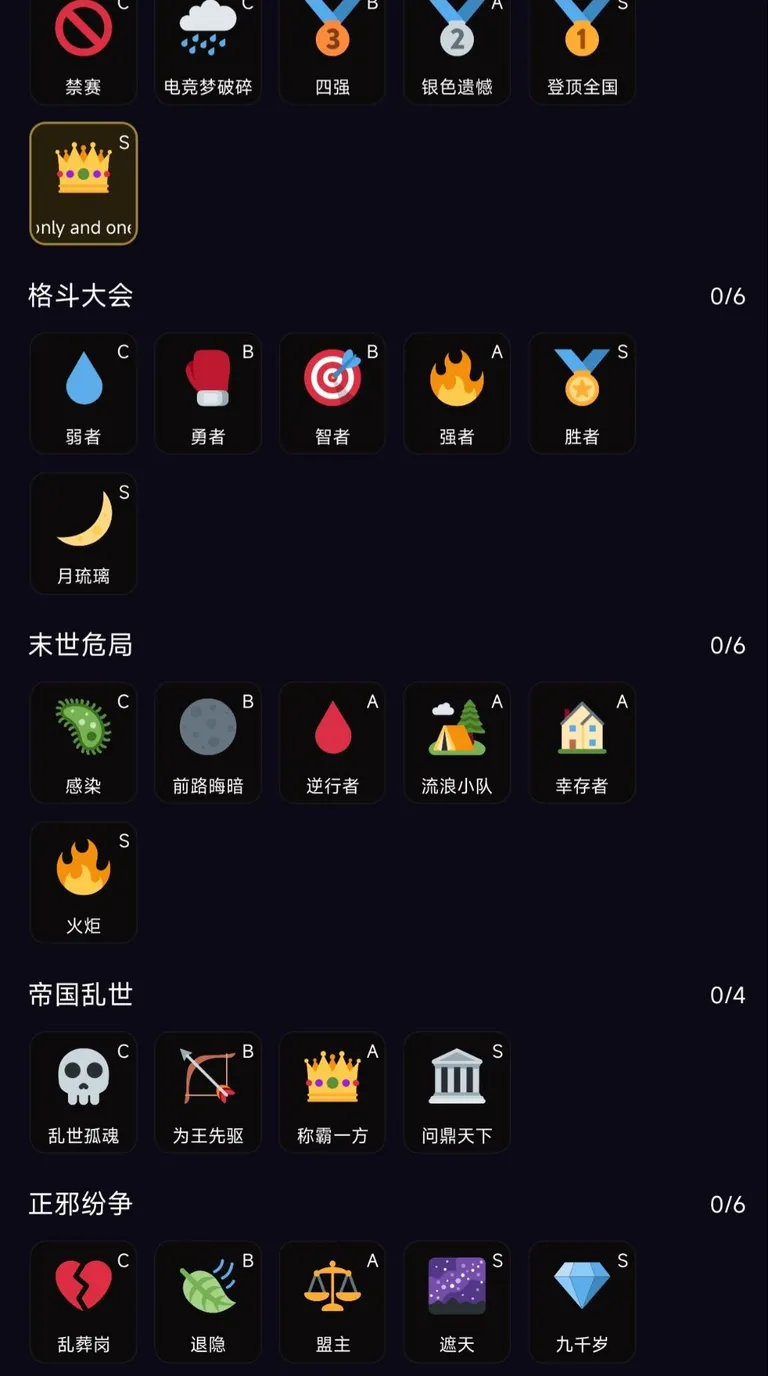
Task: Open the 盟主 scales achievement
Action: click(x=332, y=1302)
